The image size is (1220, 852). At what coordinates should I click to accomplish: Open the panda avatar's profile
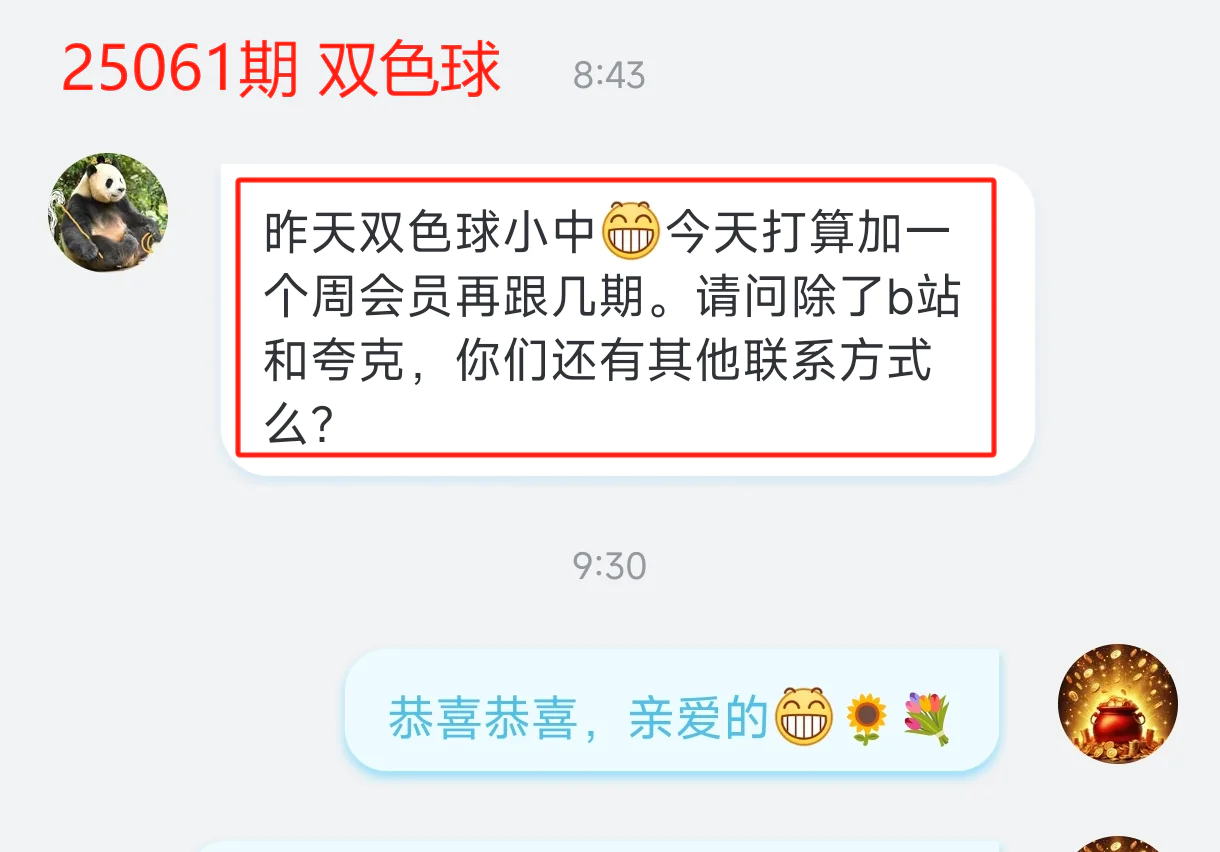(109, 212)
